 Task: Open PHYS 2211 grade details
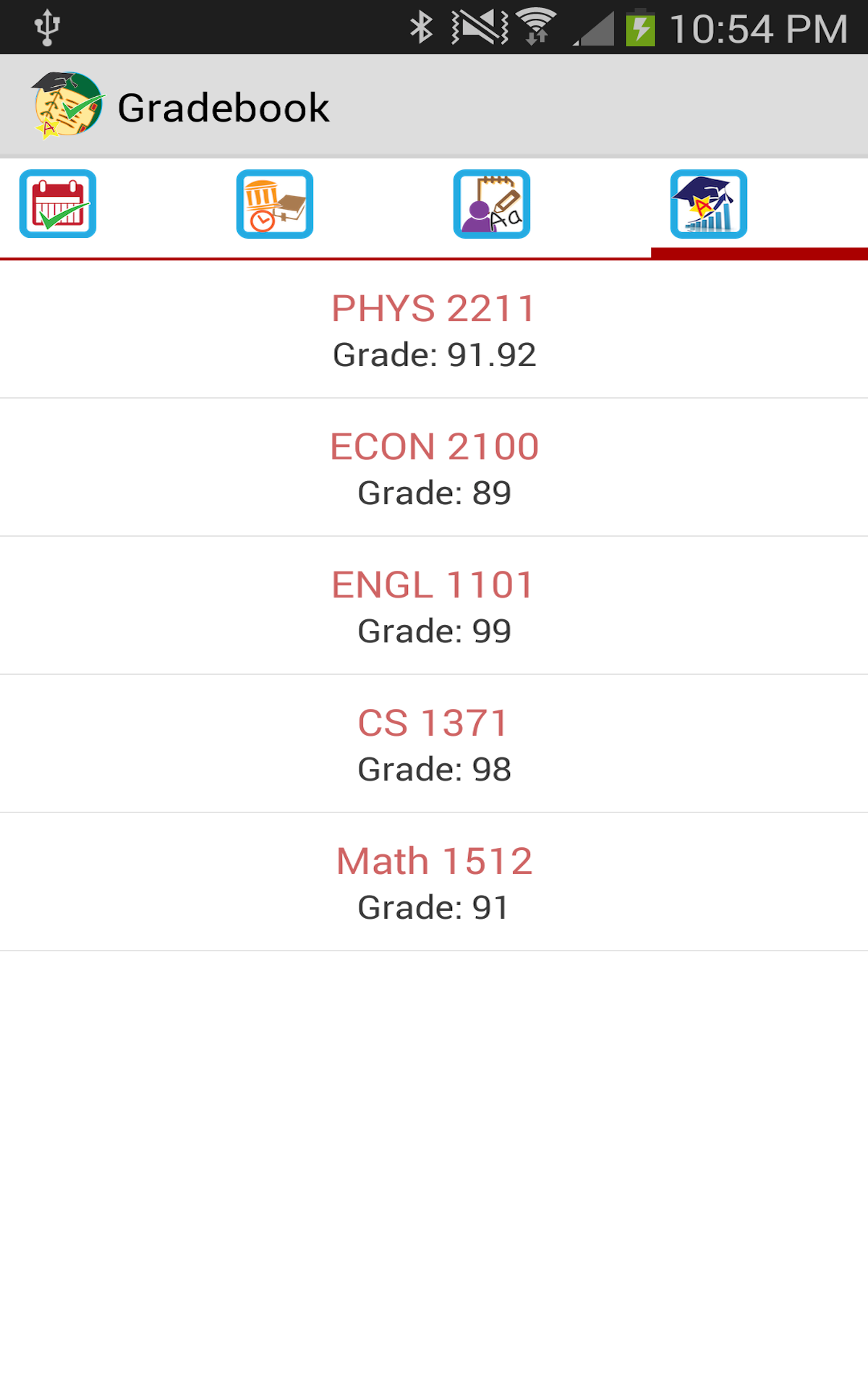pyautogui.click(x=434, y=330)
